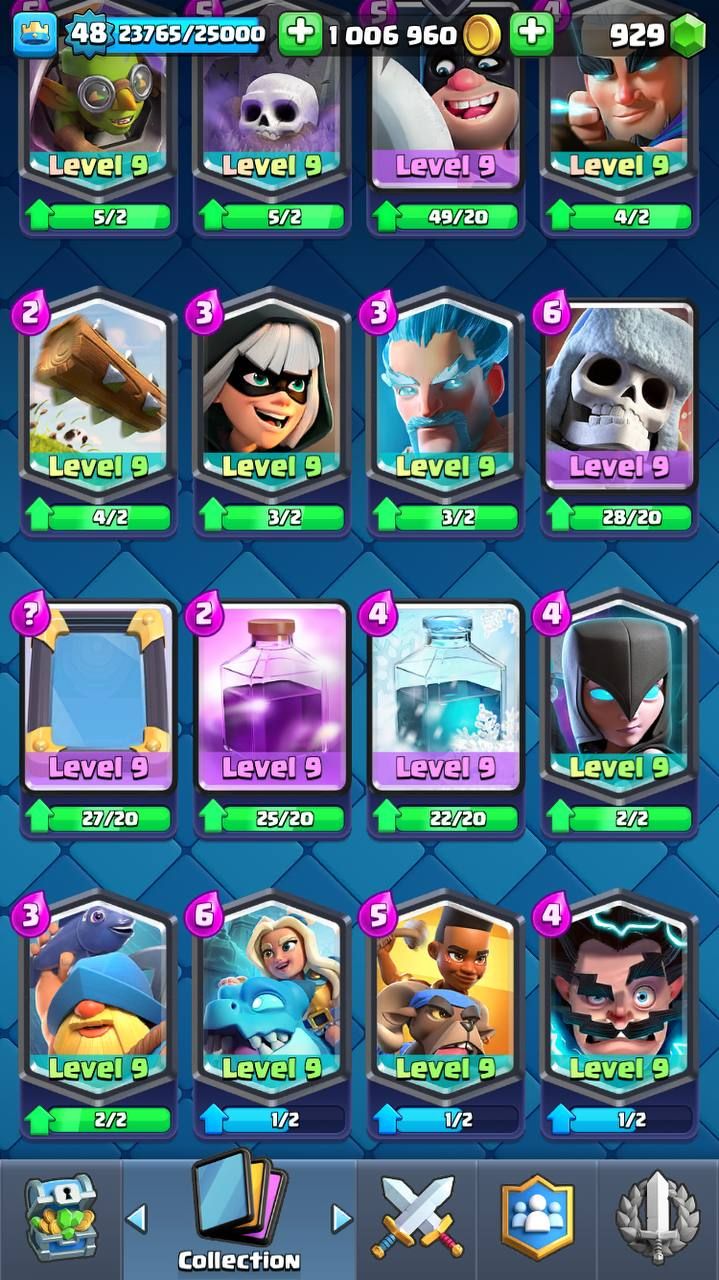719x1280 pixels.
Task: Select the Fisherman card
Action: tap(97, 1010)
